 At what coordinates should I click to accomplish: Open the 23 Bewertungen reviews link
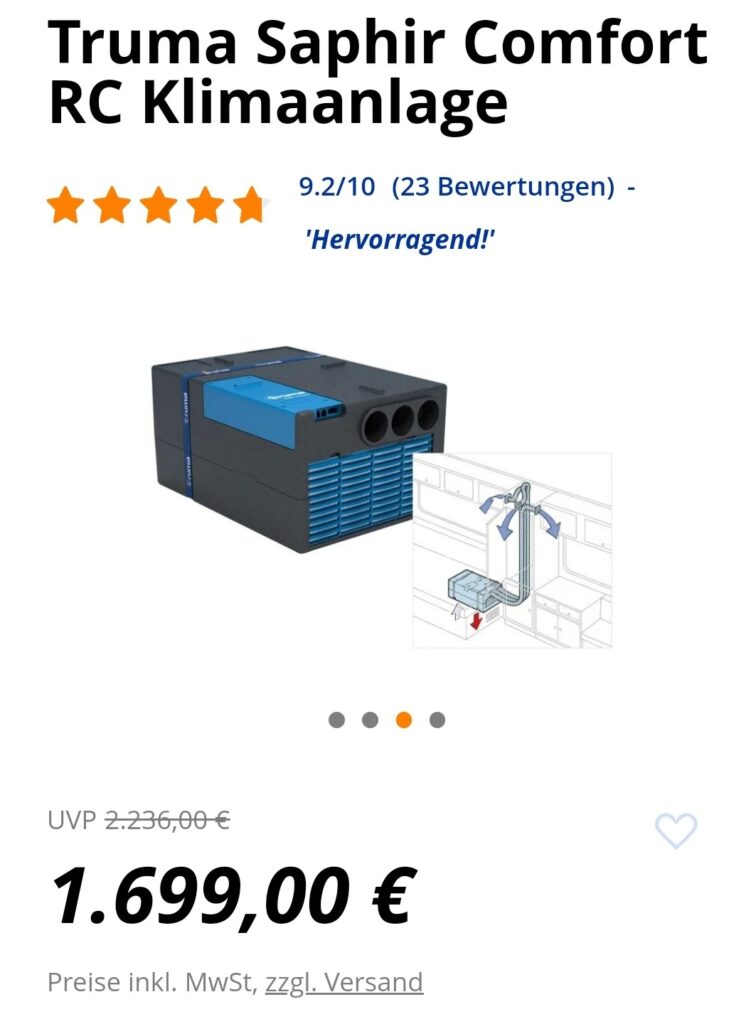(502, 186)
